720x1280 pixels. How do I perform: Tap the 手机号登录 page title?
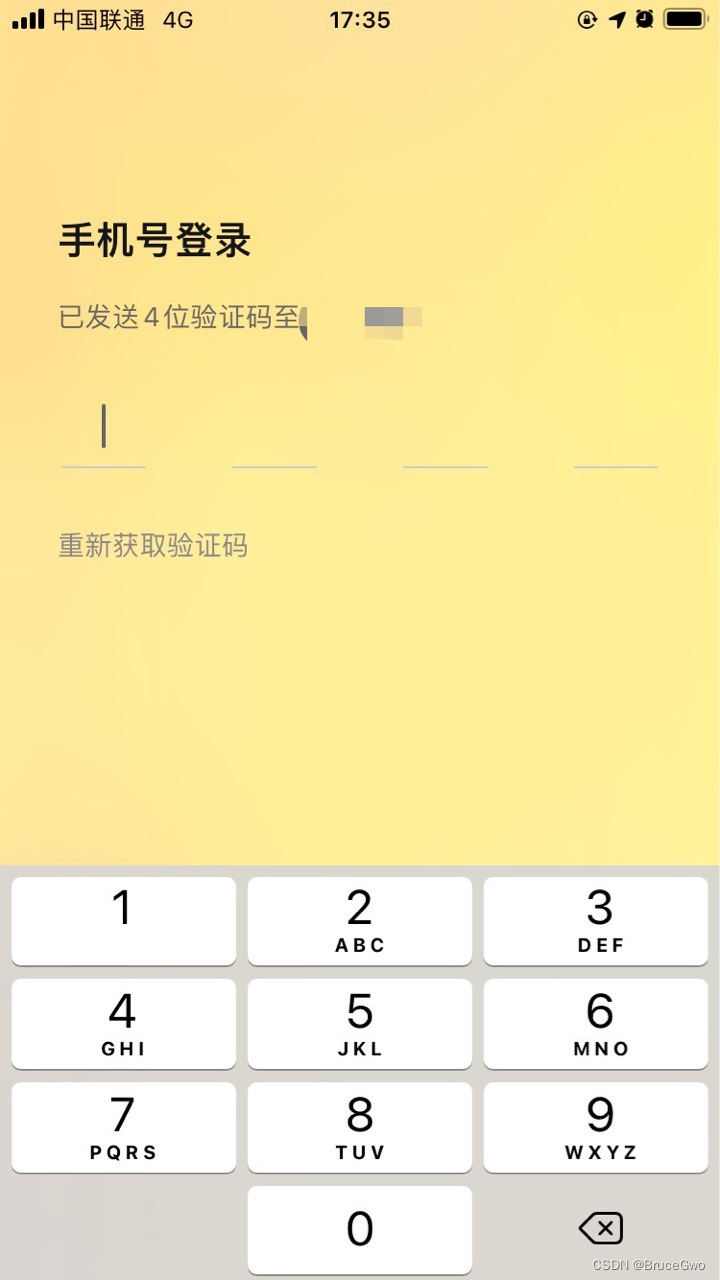(155, 240)
